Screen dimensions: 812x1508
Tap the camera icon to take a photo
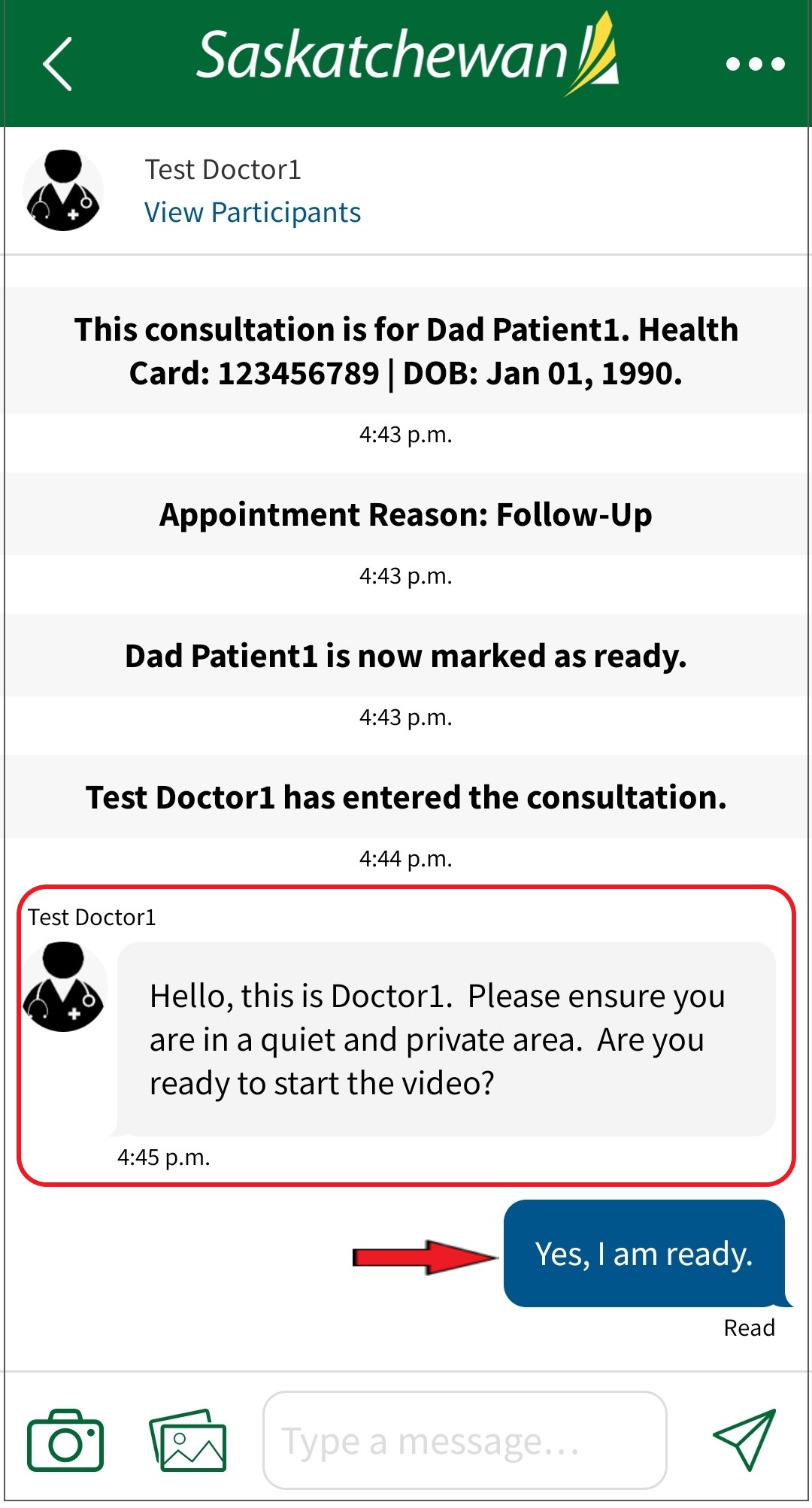[65, 1440]
